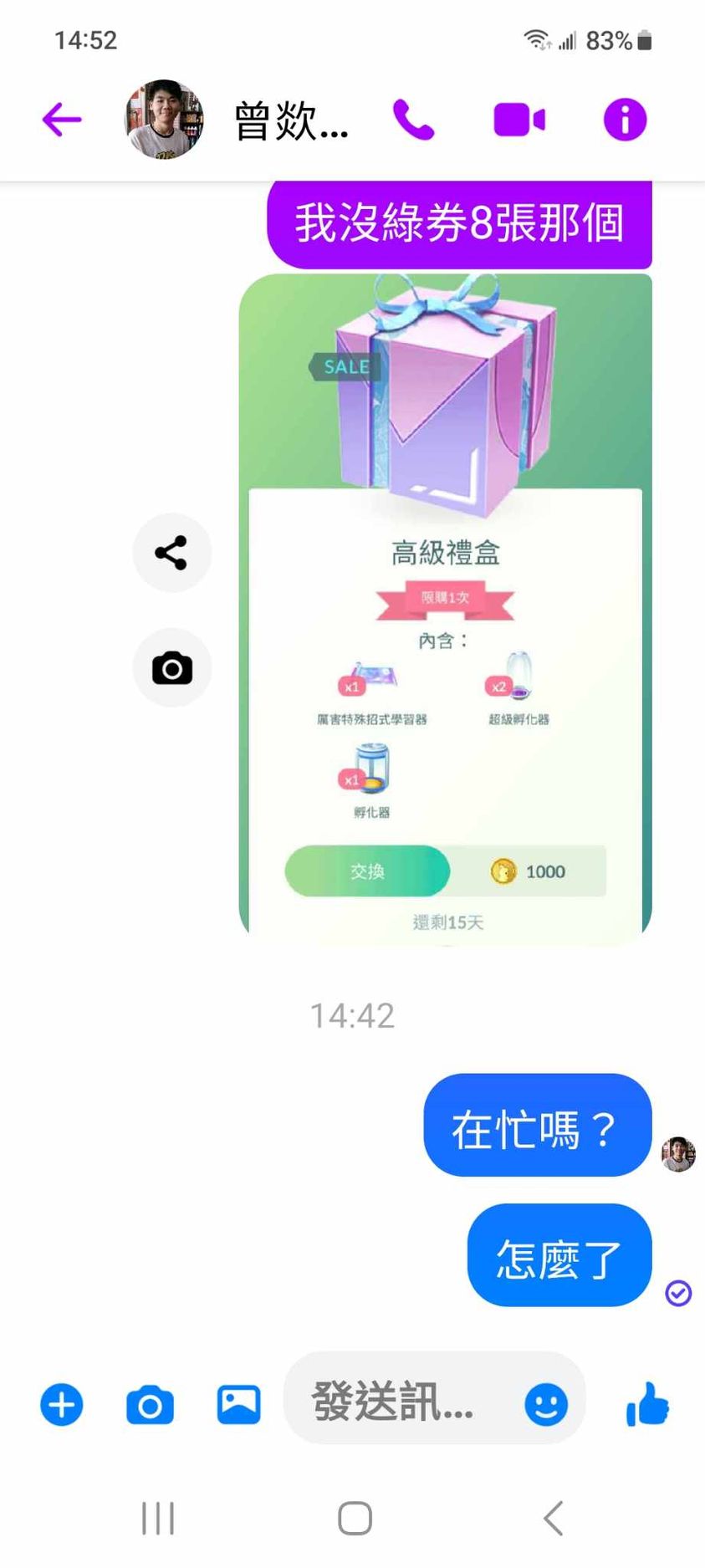Start a voice call
The width and height of the screenshot is (705, 1568).
click(413, 120)
